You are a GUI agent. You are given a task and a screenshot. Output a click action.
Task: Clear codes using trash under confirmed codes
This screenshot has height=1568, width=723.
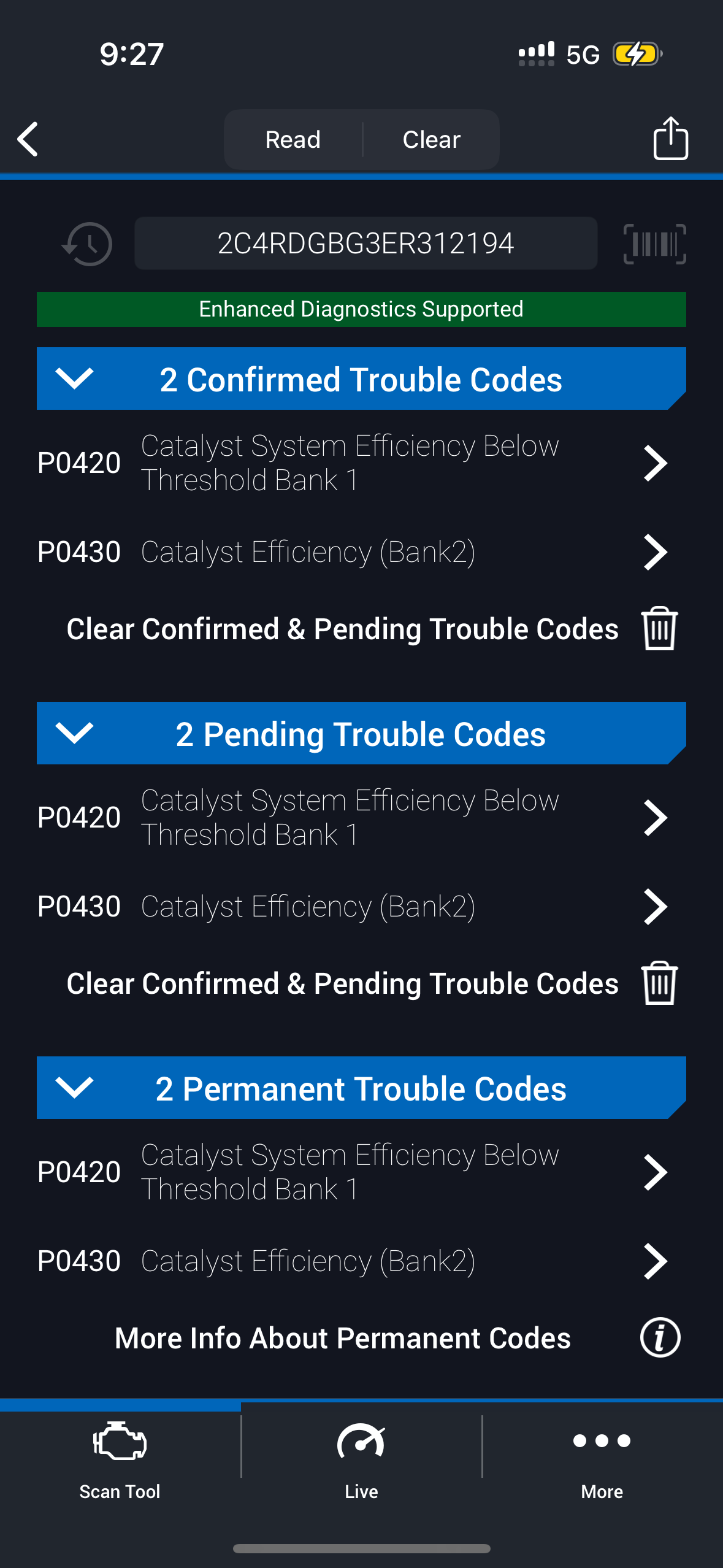pyautogui.click(x=659, y=629)
